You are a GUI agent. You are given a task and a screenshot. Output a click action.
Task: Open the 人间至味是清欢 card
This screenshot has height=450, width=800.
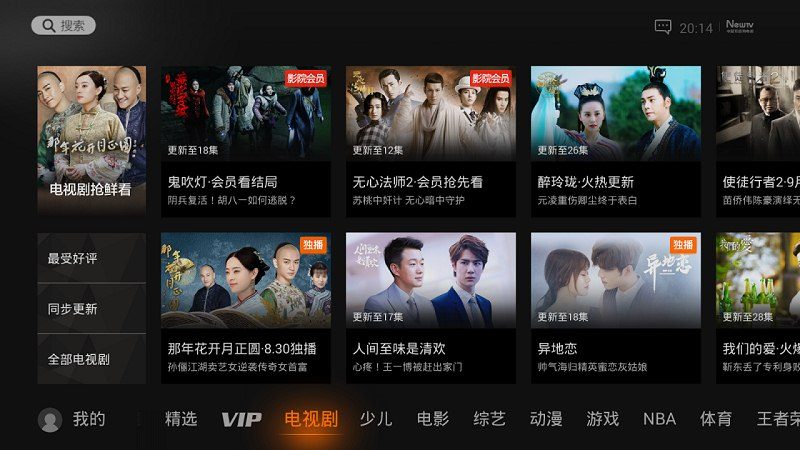click(431, 307)
